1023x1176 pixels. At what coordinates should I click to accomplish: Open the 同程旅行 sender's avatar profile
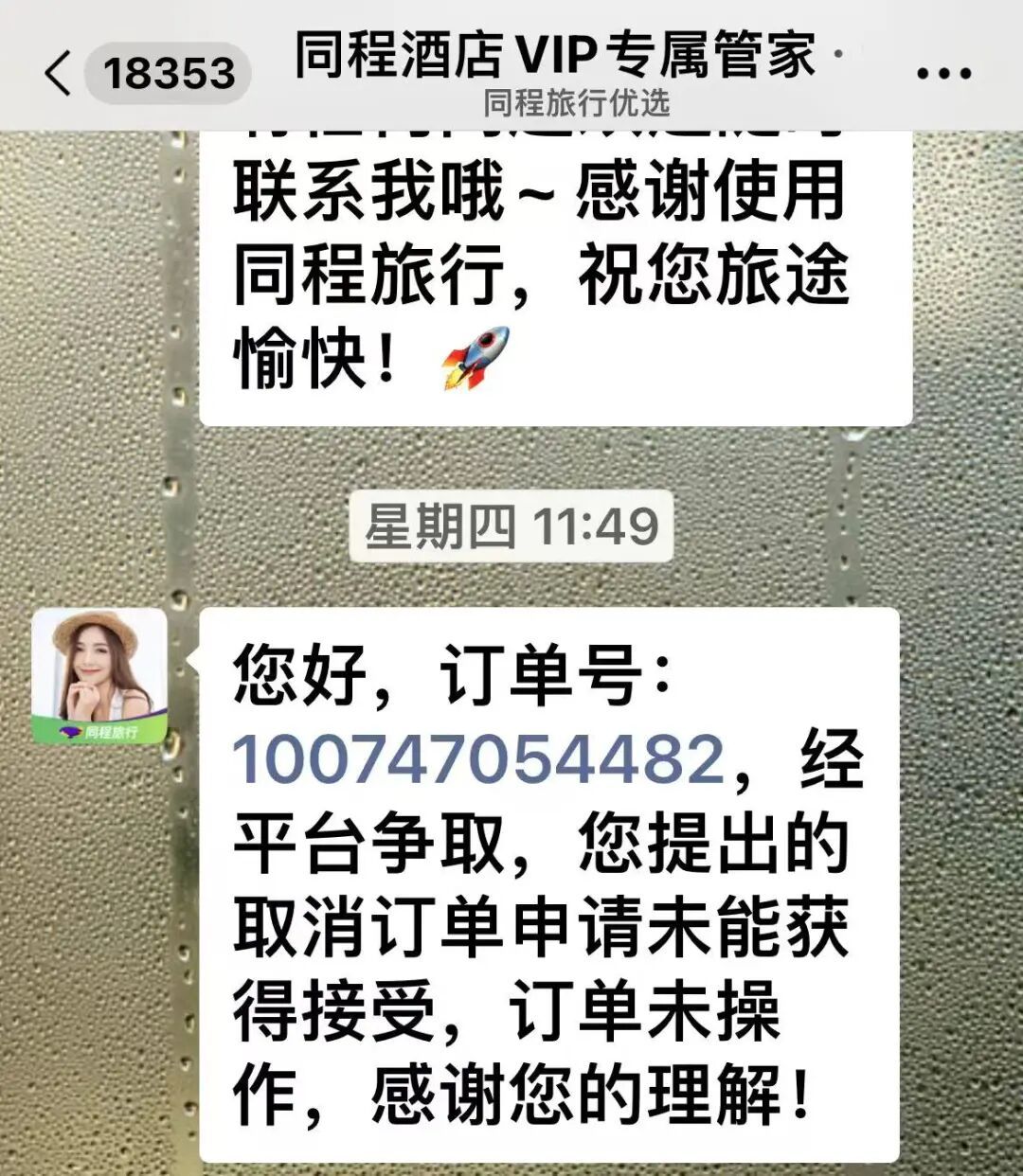[x=99, y=676]
